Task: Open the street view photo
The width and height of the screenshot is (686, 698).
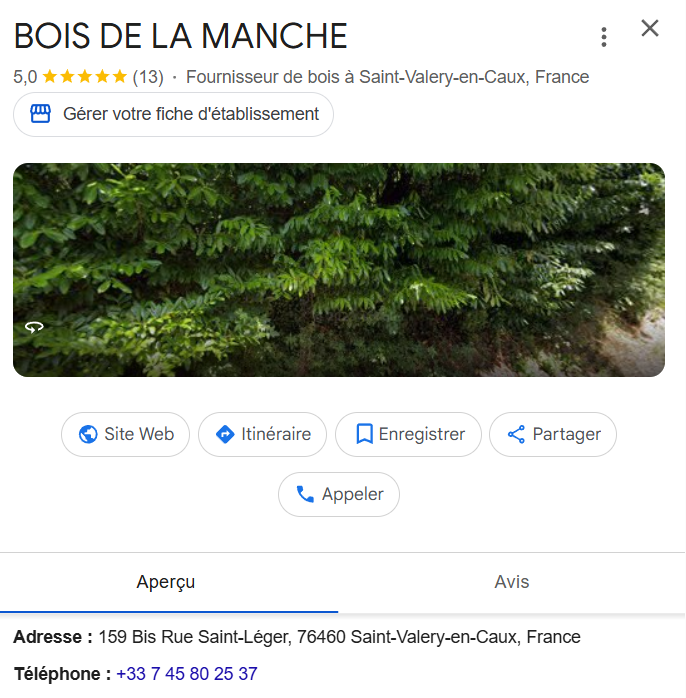Action: click(338, 270)
